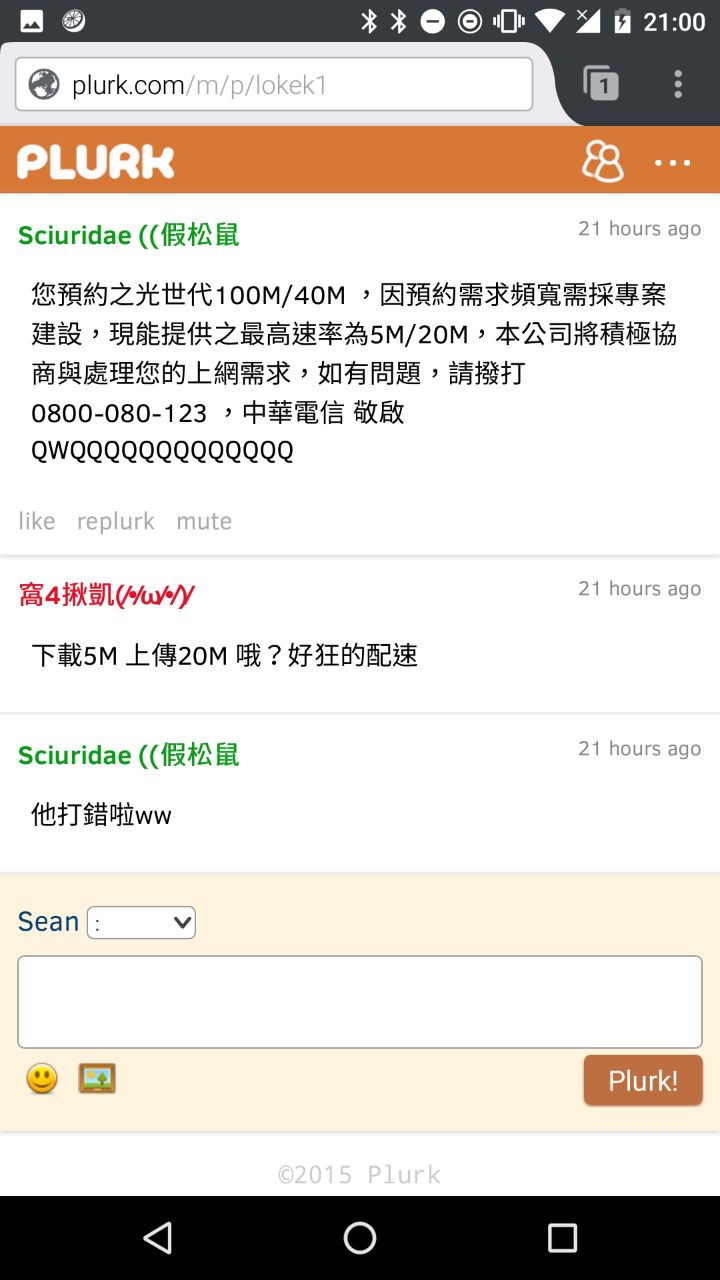This screenshot has width=720, height=1280.
Task: Expand the qualifier dropdown next to Sean
Action: click(x=141, y=922)
